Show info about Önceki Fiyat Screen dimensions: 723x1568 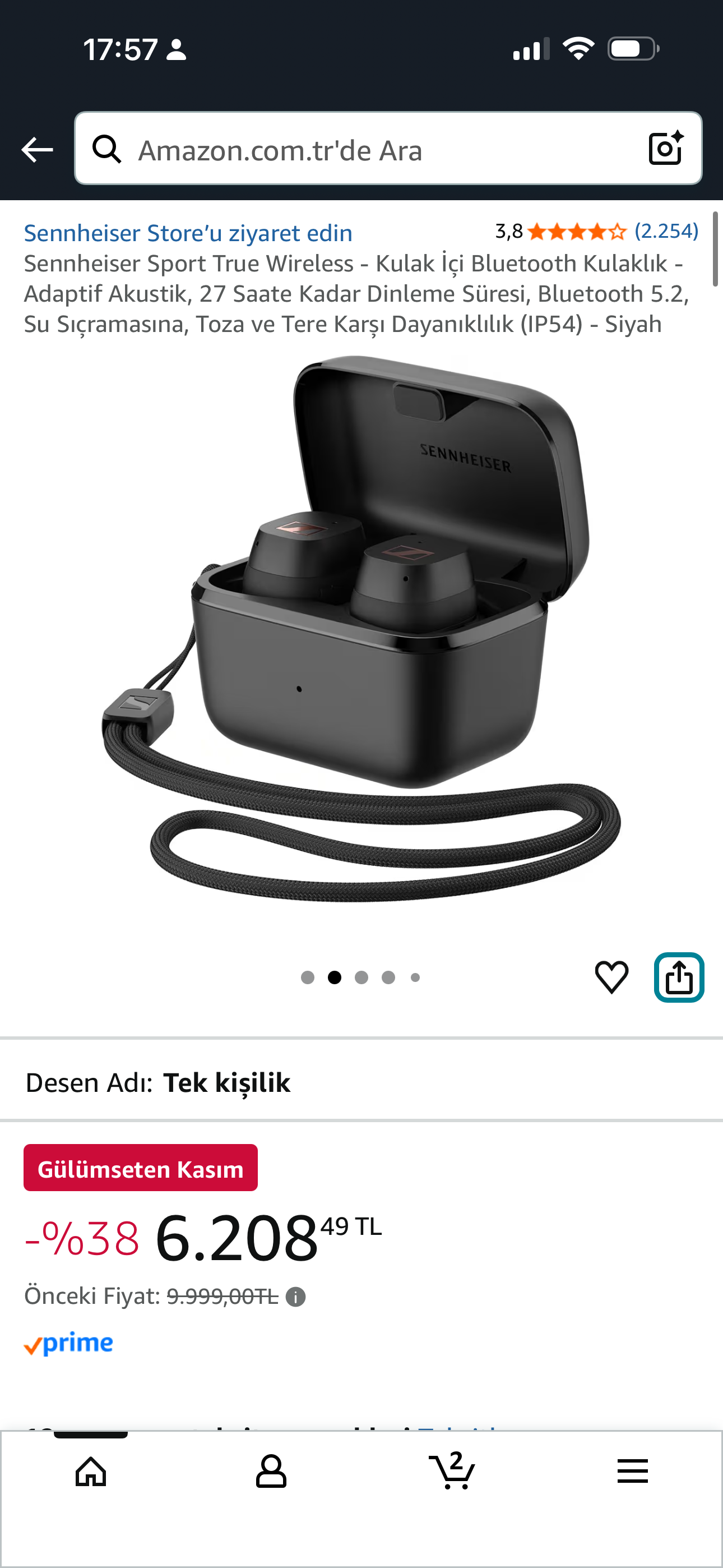(x=296, y=1297)
